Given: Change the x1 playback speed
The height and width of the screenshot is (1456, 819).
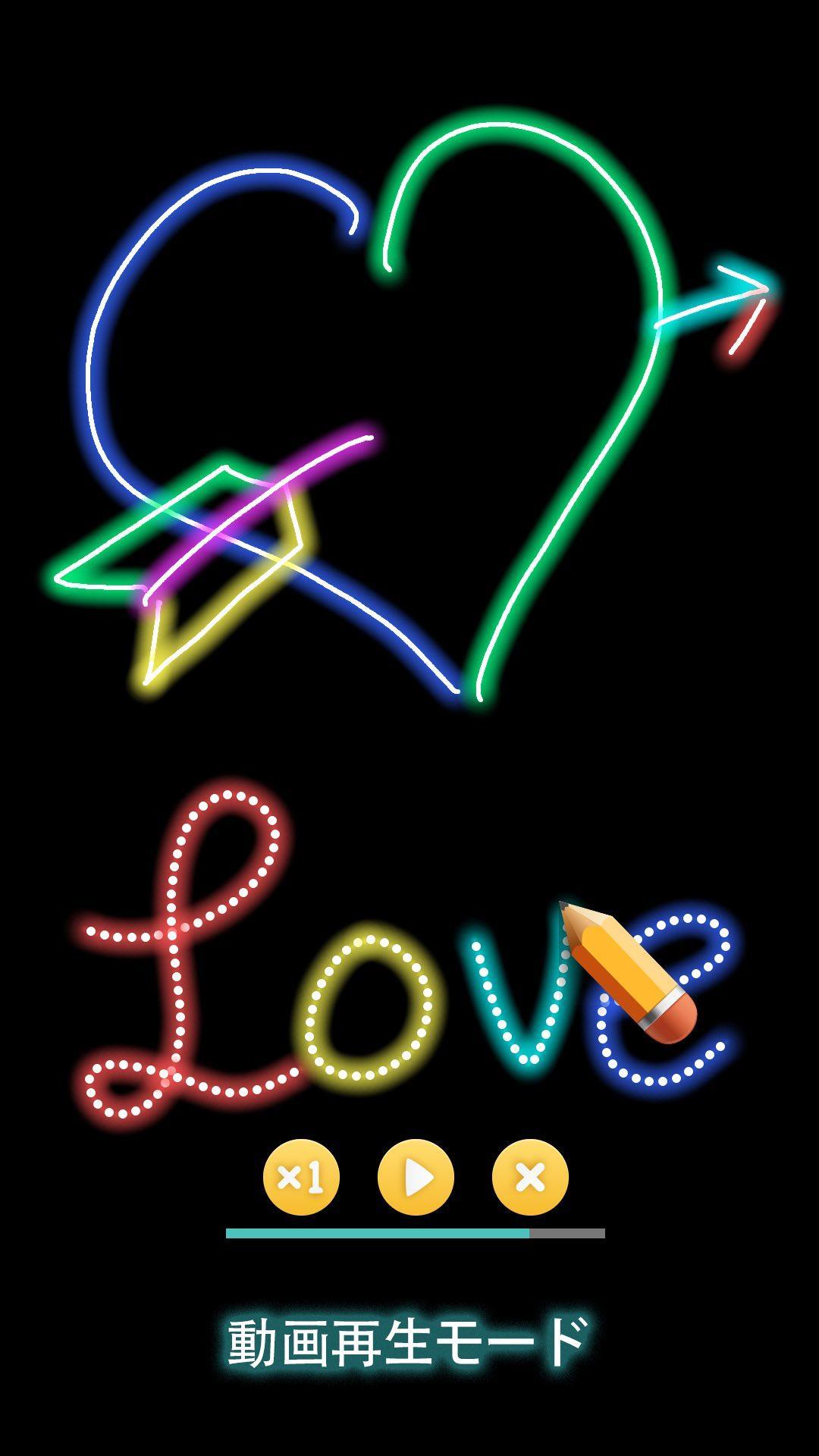Looking at the screenshot, I should pos(301,1178).
